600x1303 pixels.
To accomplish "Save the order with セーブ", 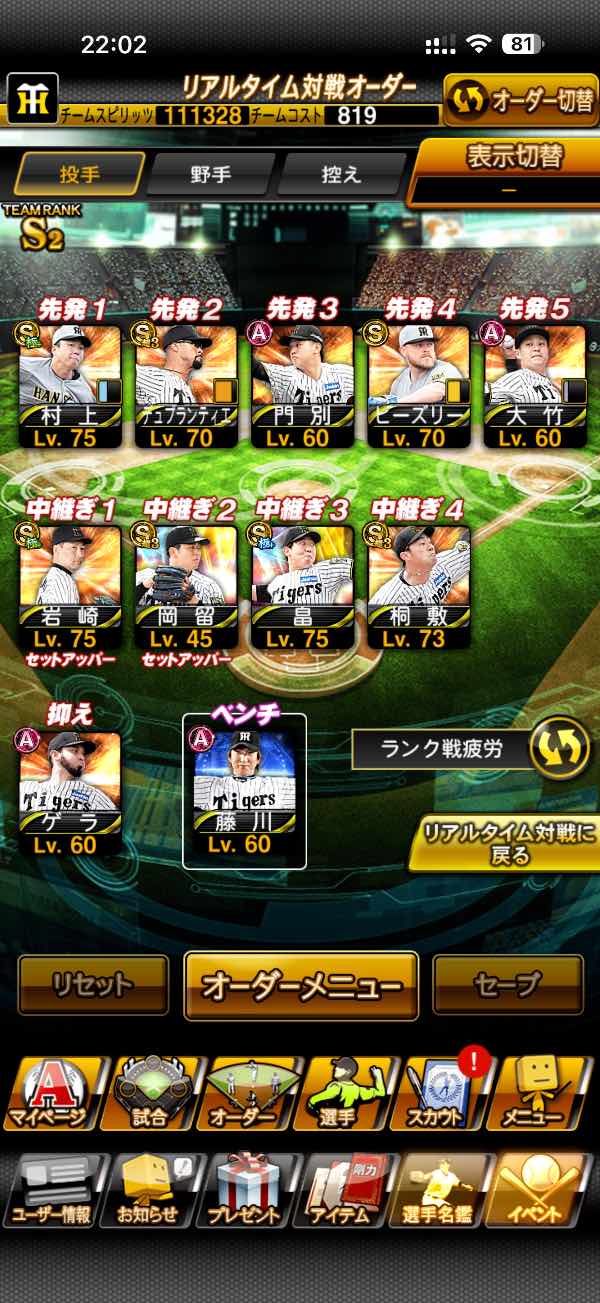I will (508, 985).
